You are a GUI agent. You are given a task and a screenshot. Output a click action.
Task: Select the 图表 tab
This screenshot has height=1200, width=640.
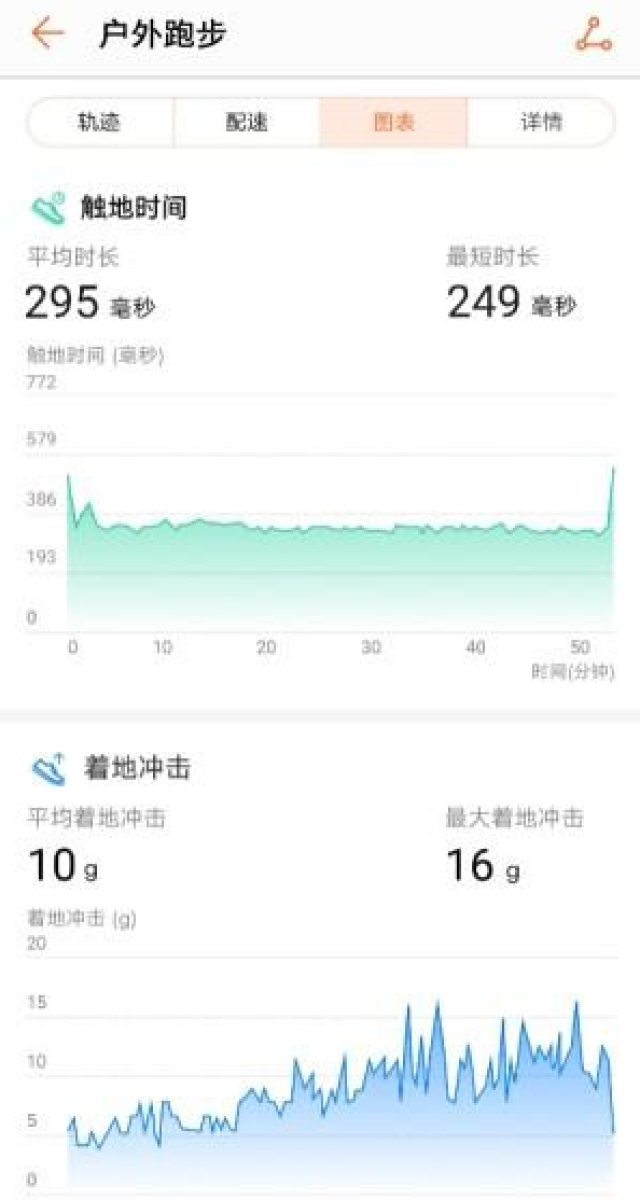(x=393, y=123)
